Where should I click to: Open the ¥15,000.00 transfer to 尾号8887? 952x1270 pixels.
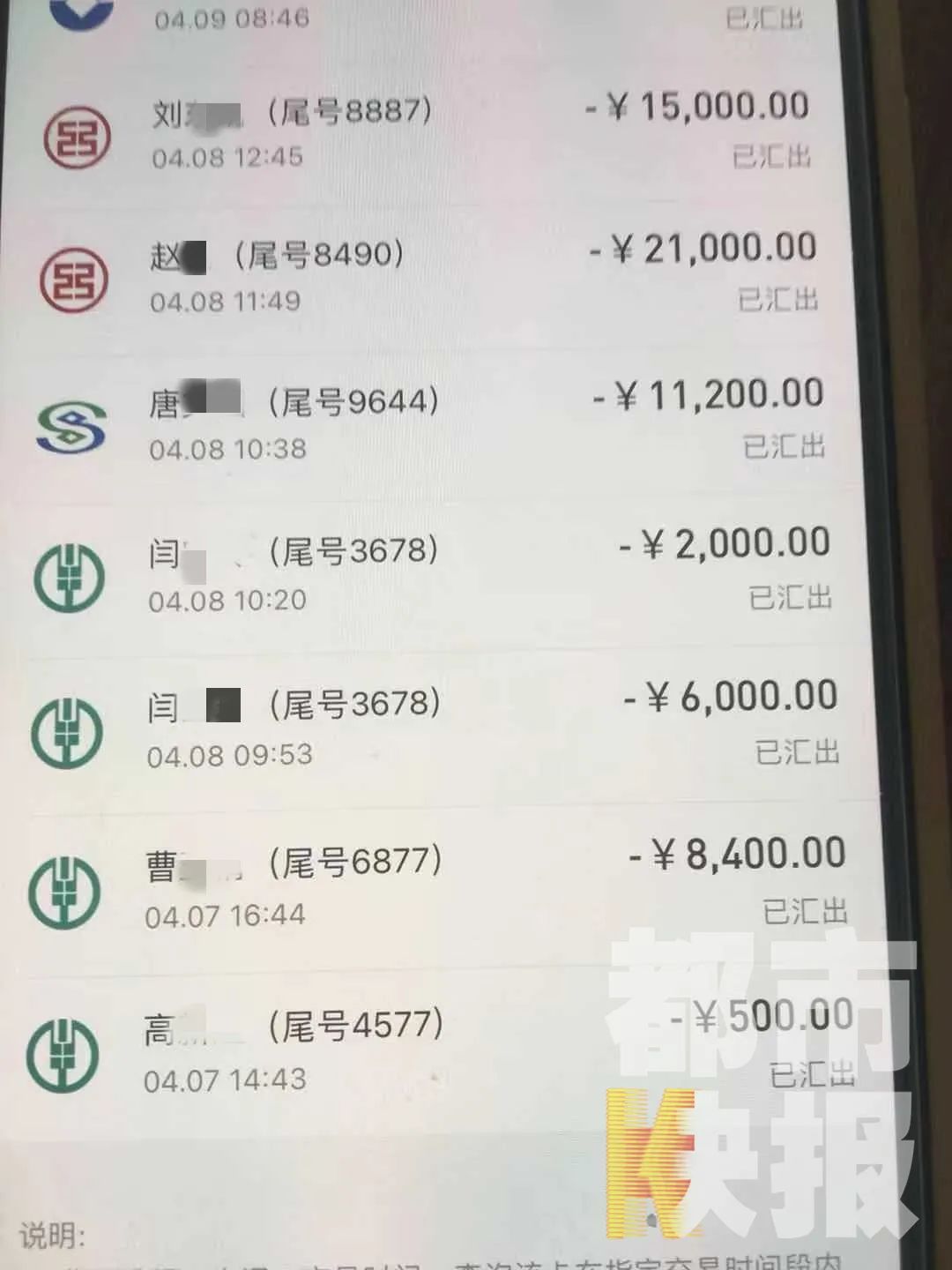tap(441, 132)
